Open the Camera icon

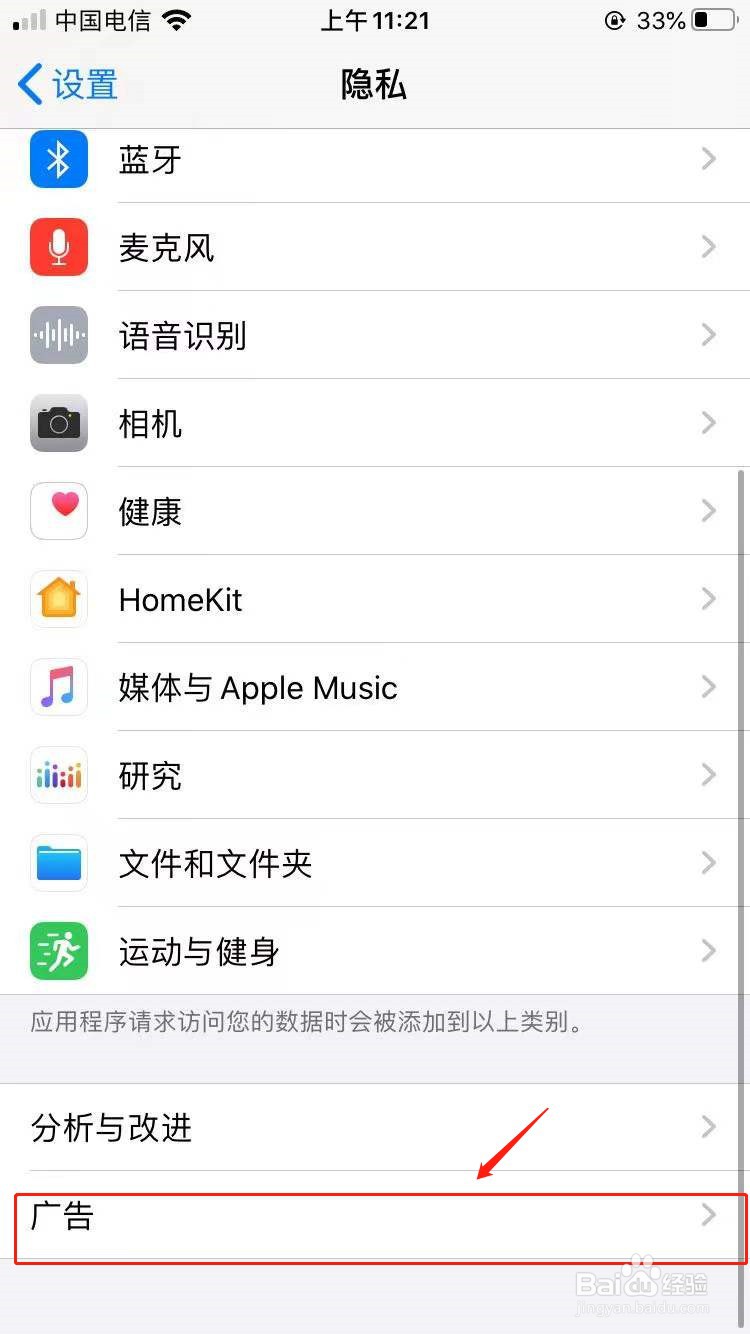coord(58,423)
